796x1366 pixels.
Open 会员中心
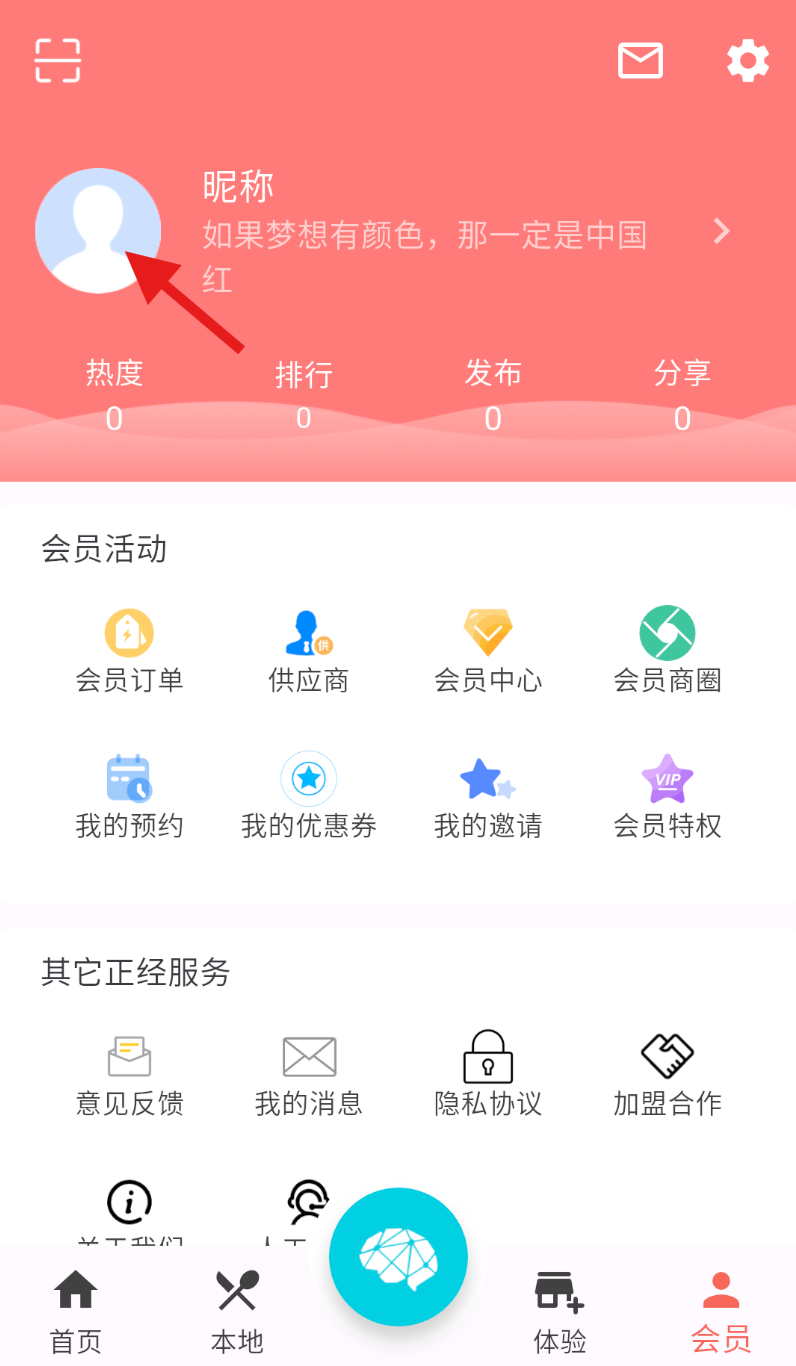488,651
